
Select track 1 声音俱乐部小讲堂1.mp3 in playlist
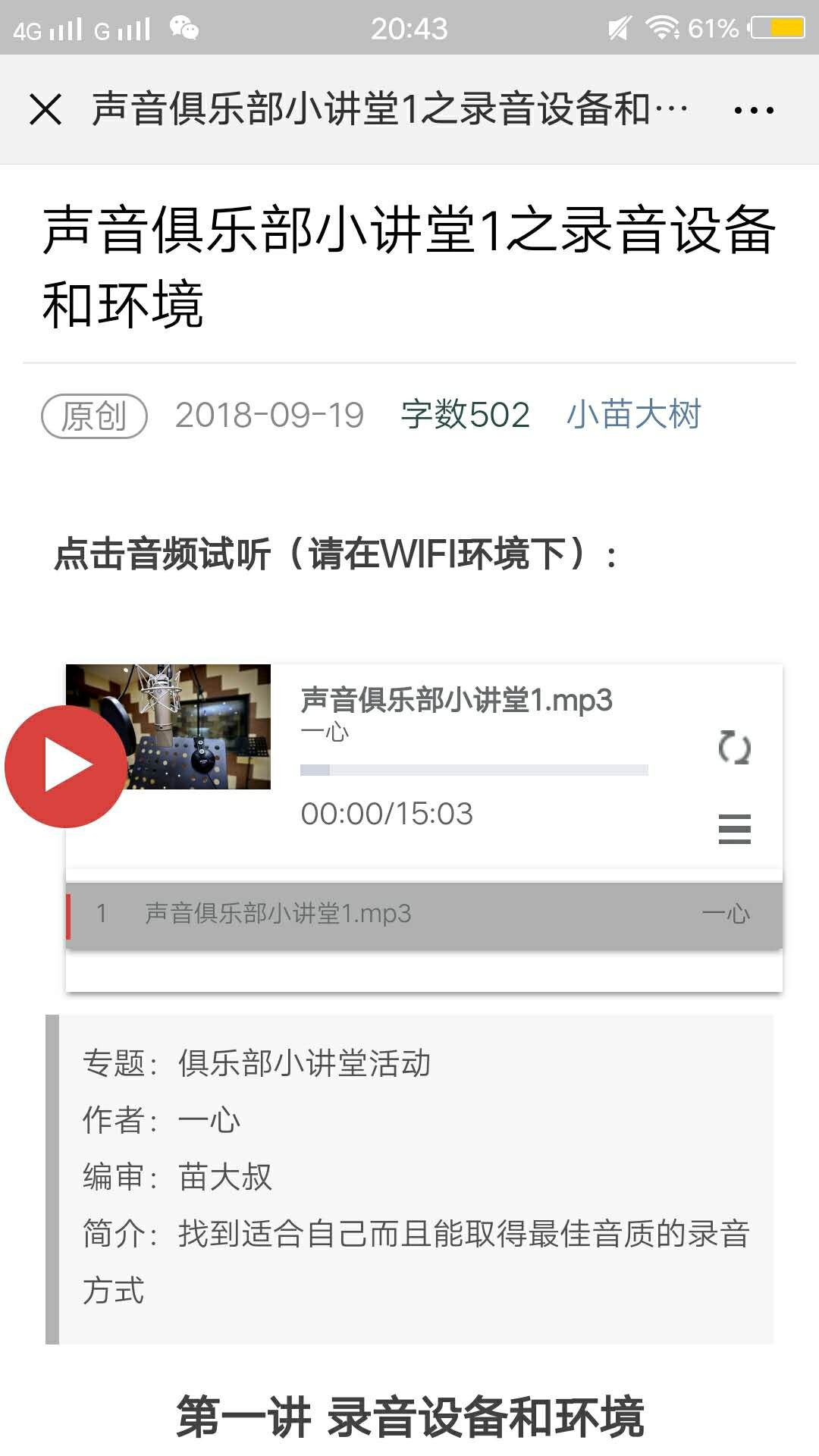tap(423, 914)
